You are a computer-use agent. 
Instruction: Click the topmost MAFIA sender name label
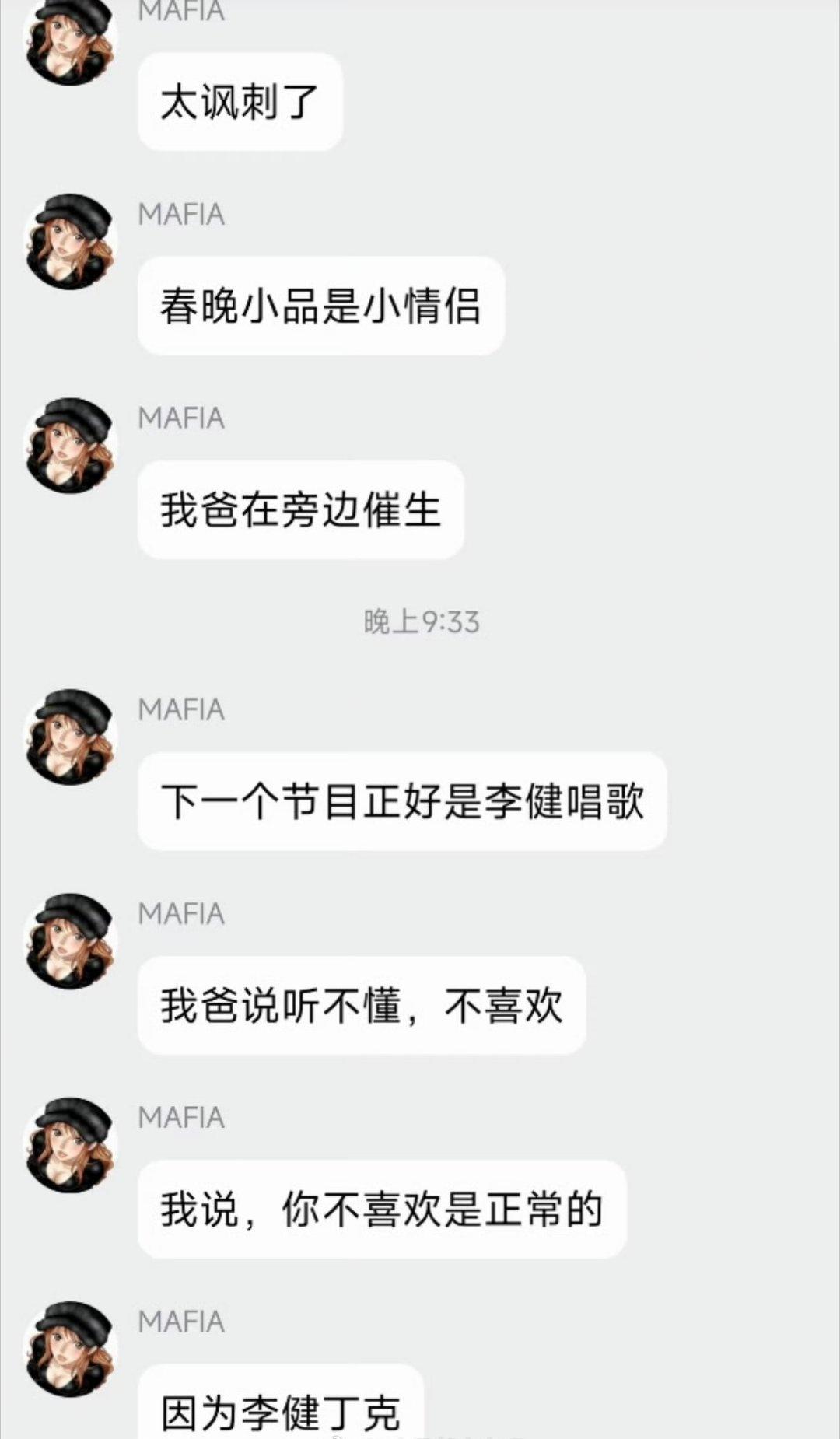coord(180,12)
